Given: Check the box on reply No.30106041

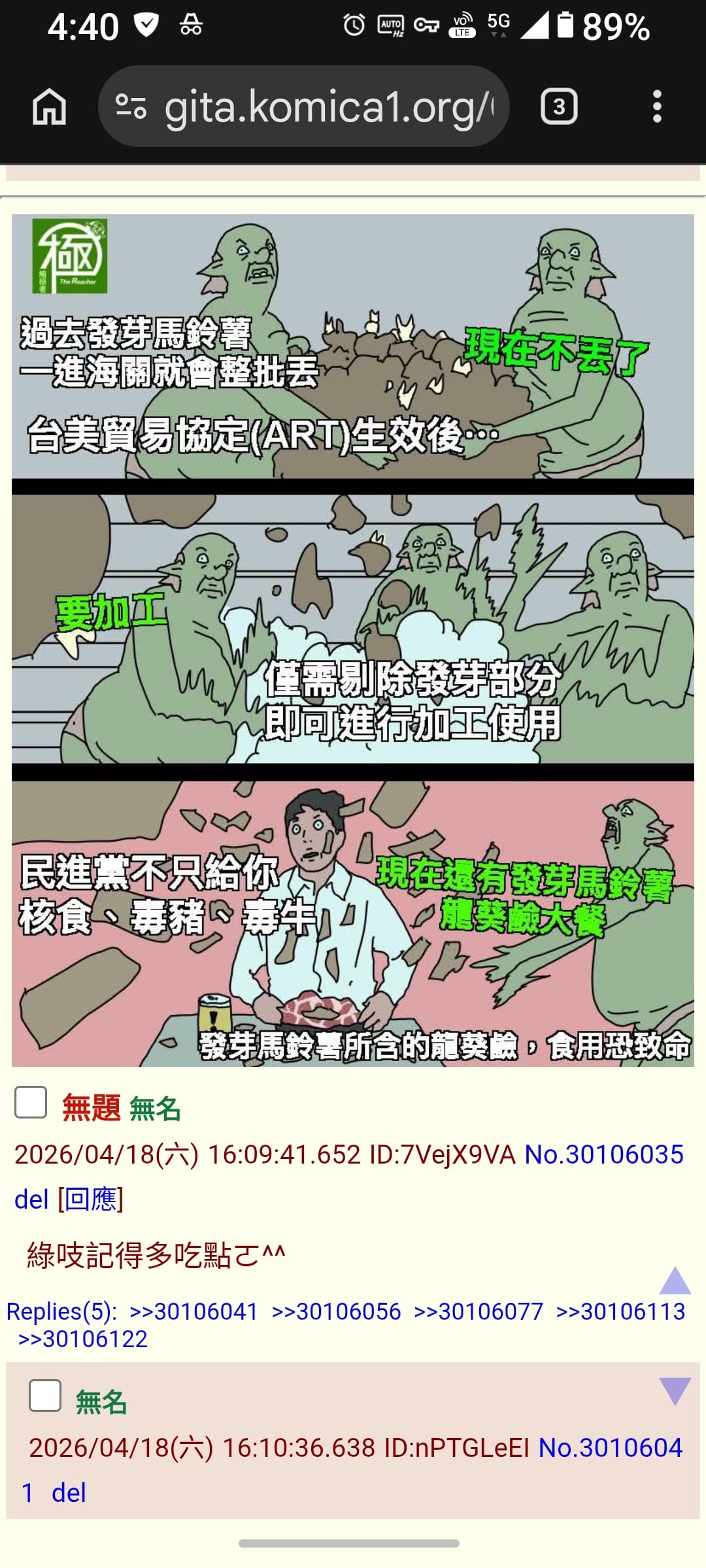Looking at the screenshot, I should 45,1396.
